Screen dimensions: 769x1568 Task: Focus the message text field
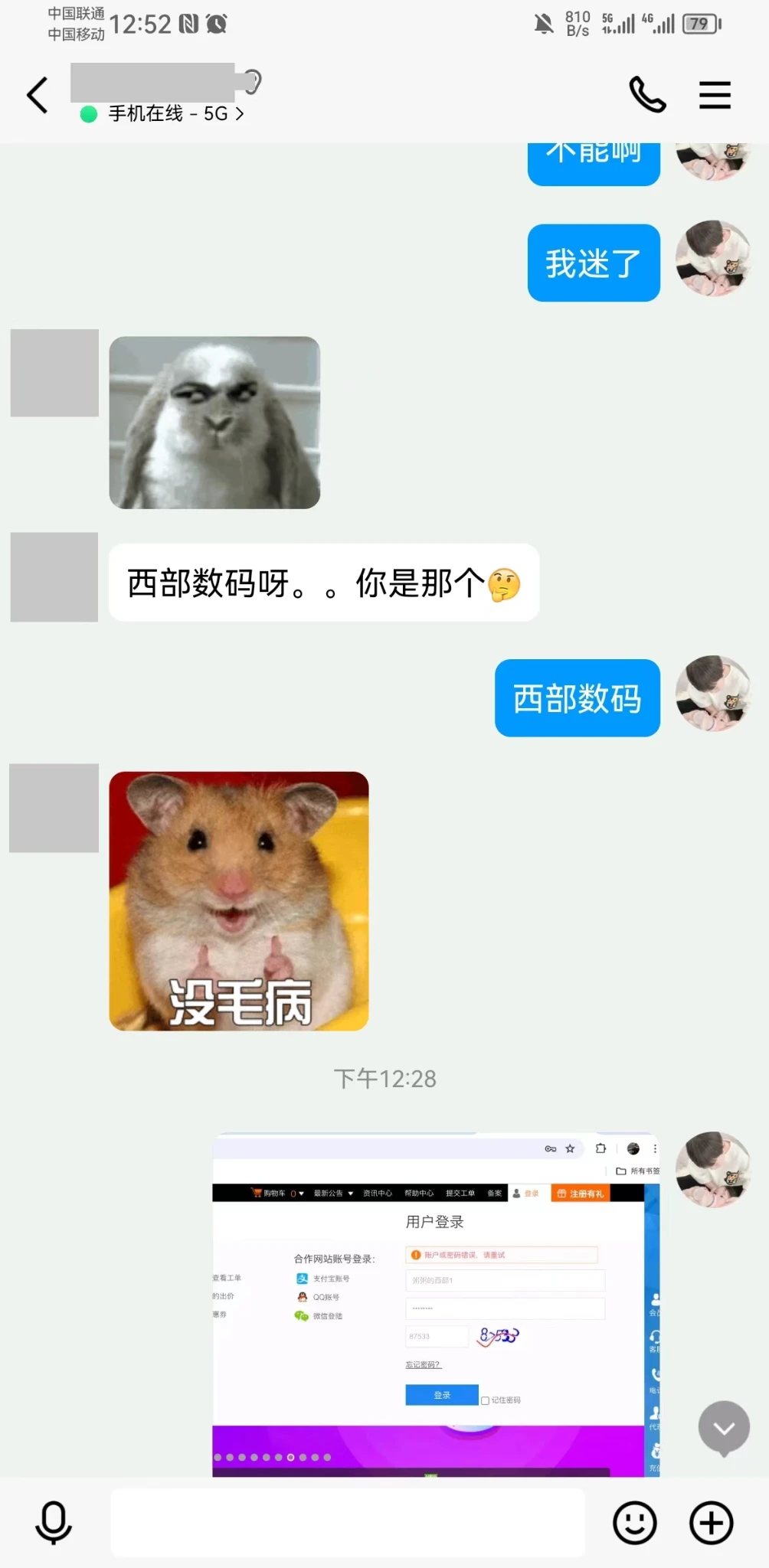coord(348,1522)
